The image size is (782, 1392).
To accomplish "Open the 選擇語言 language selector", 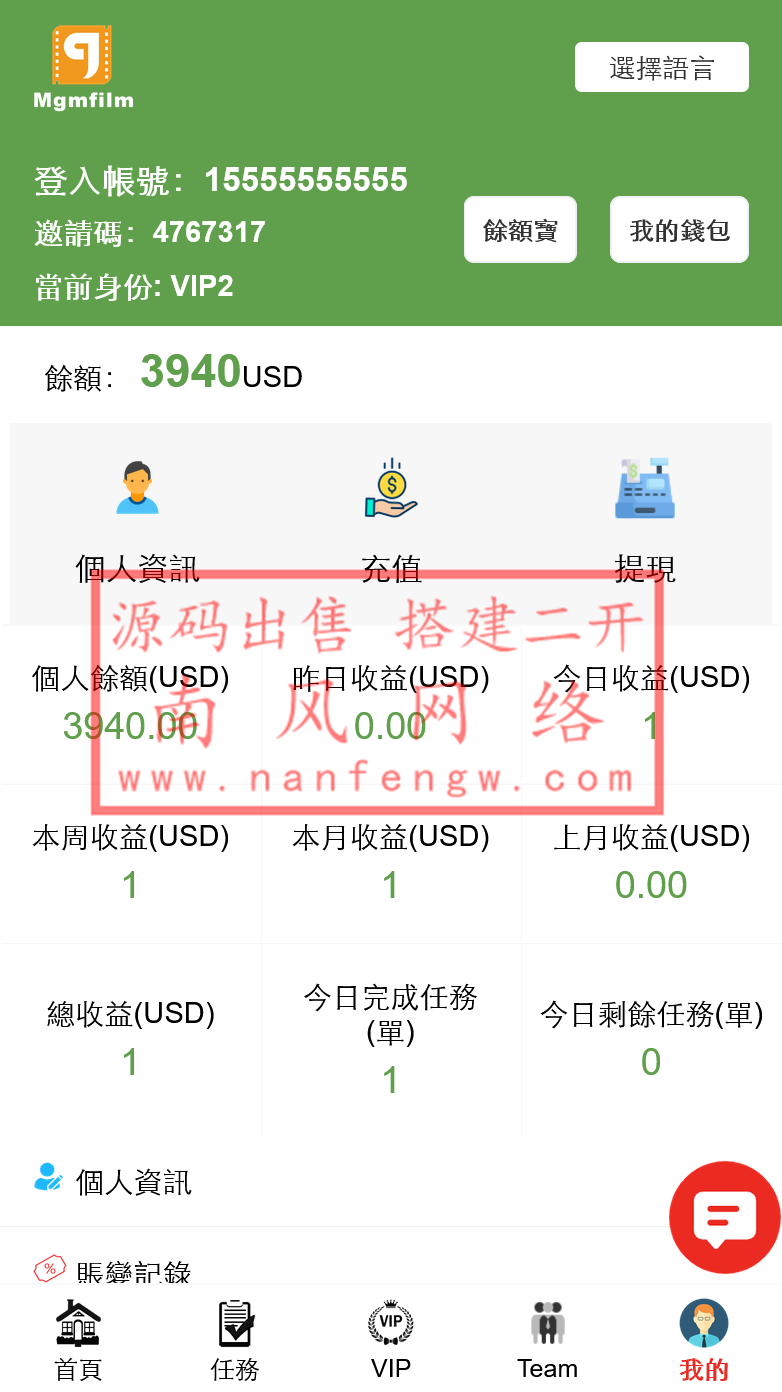I will pos(661,67).
